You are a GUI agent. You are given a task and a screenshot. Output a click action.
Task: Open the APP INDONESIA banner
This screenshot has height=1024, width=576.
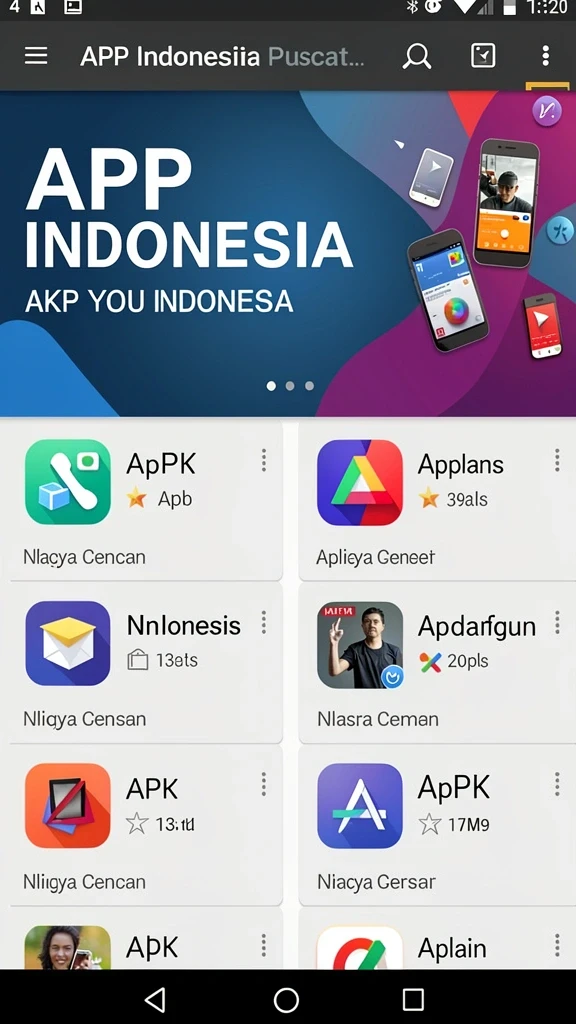288,253
